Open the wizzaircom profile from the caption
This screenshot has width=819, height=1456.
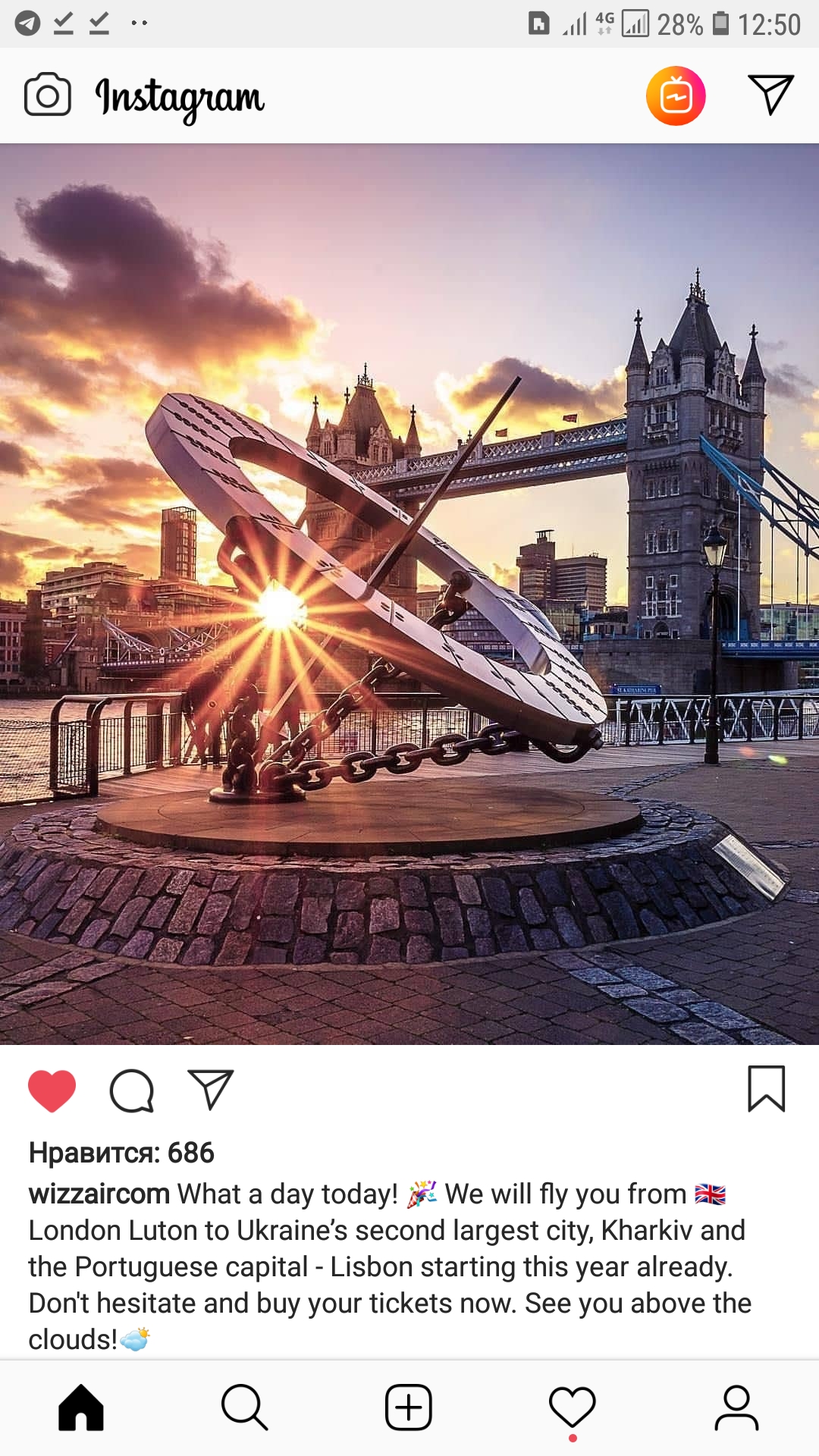99,1194
